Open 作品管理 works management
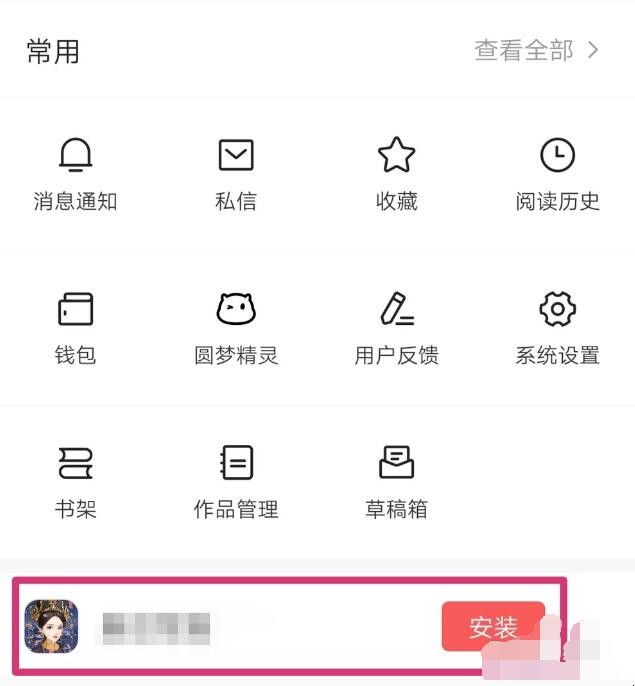This screenshot has width=635, height=686. point(236,482)
